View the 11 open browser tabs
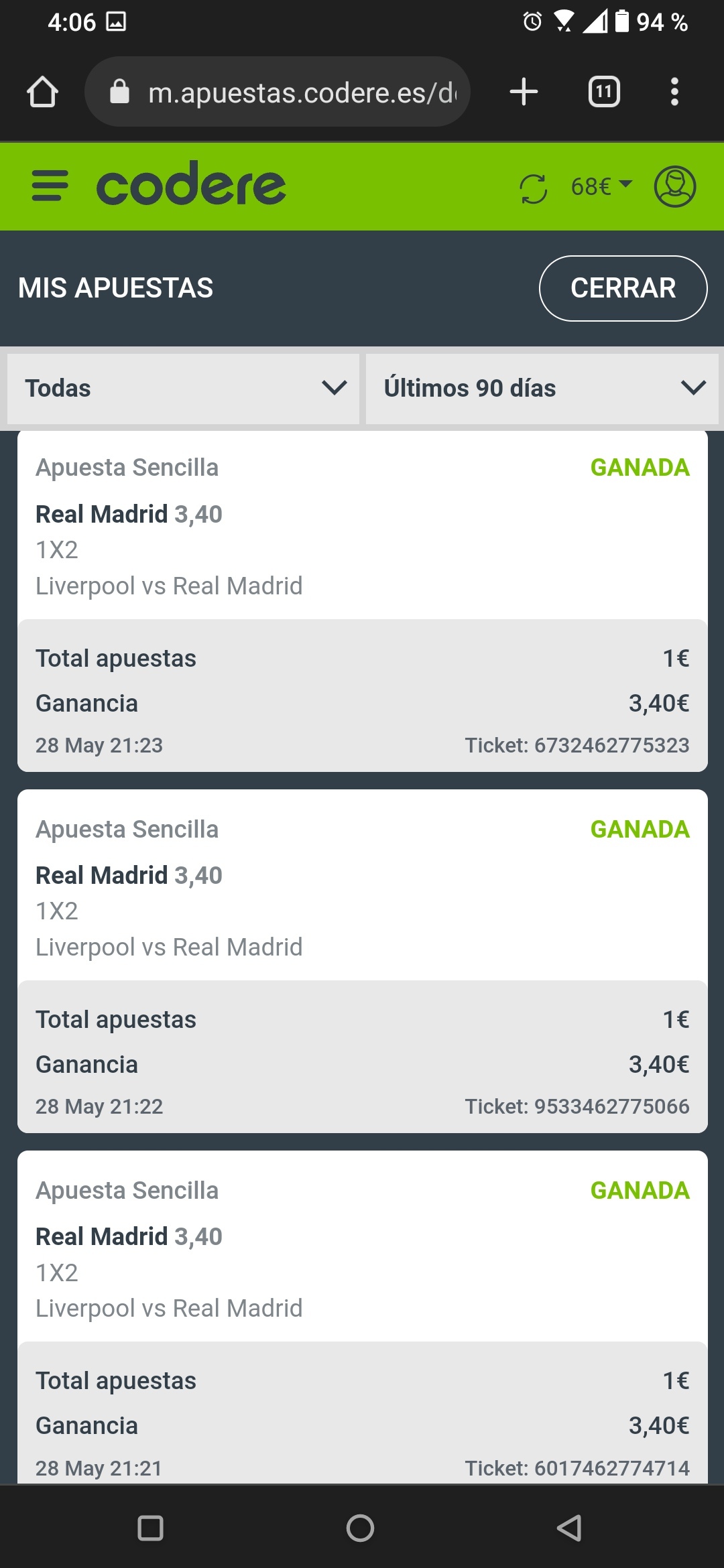724x1568 pixels. (604, 92)
